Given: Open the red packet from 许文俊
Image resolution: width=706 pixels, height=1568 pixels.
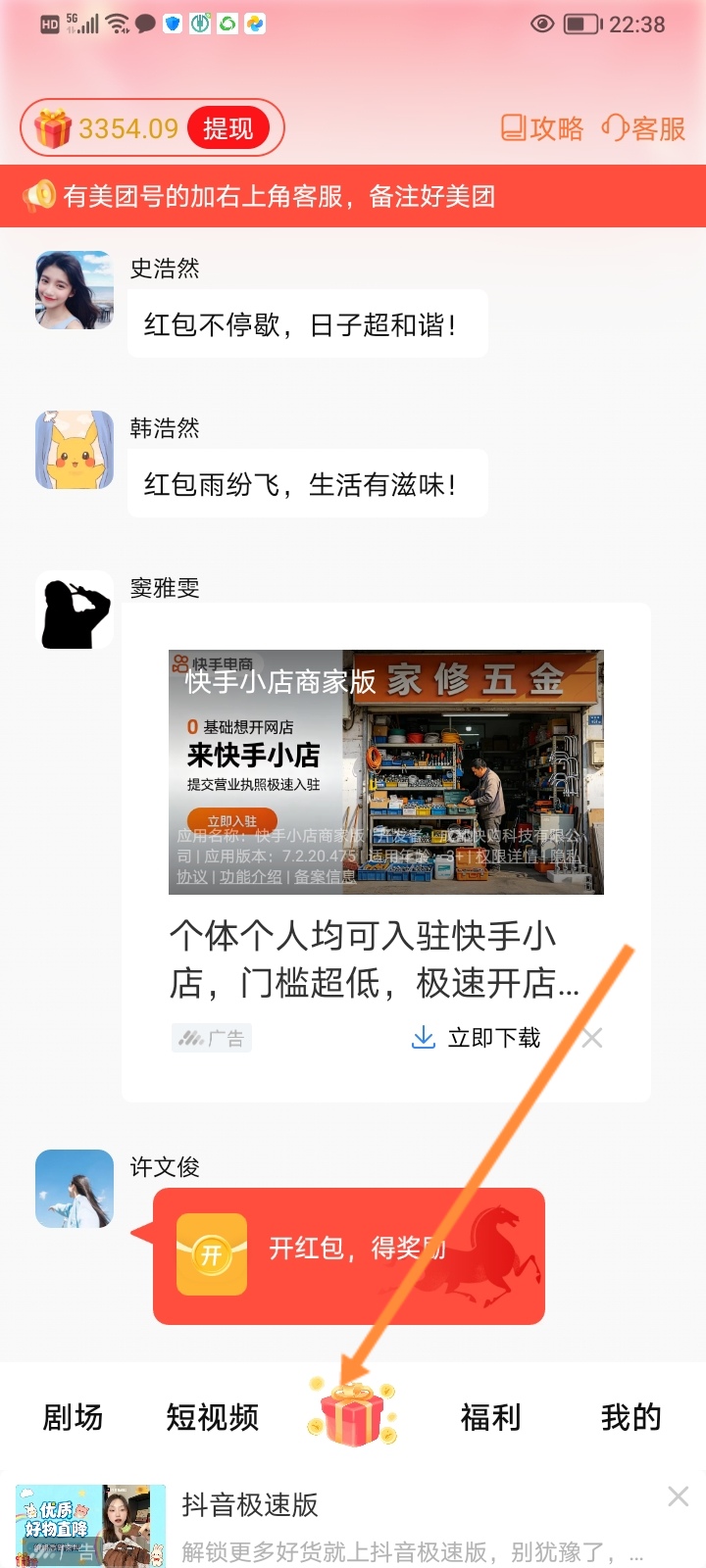Looking at the screenshot, I should tap(348, 1255).
